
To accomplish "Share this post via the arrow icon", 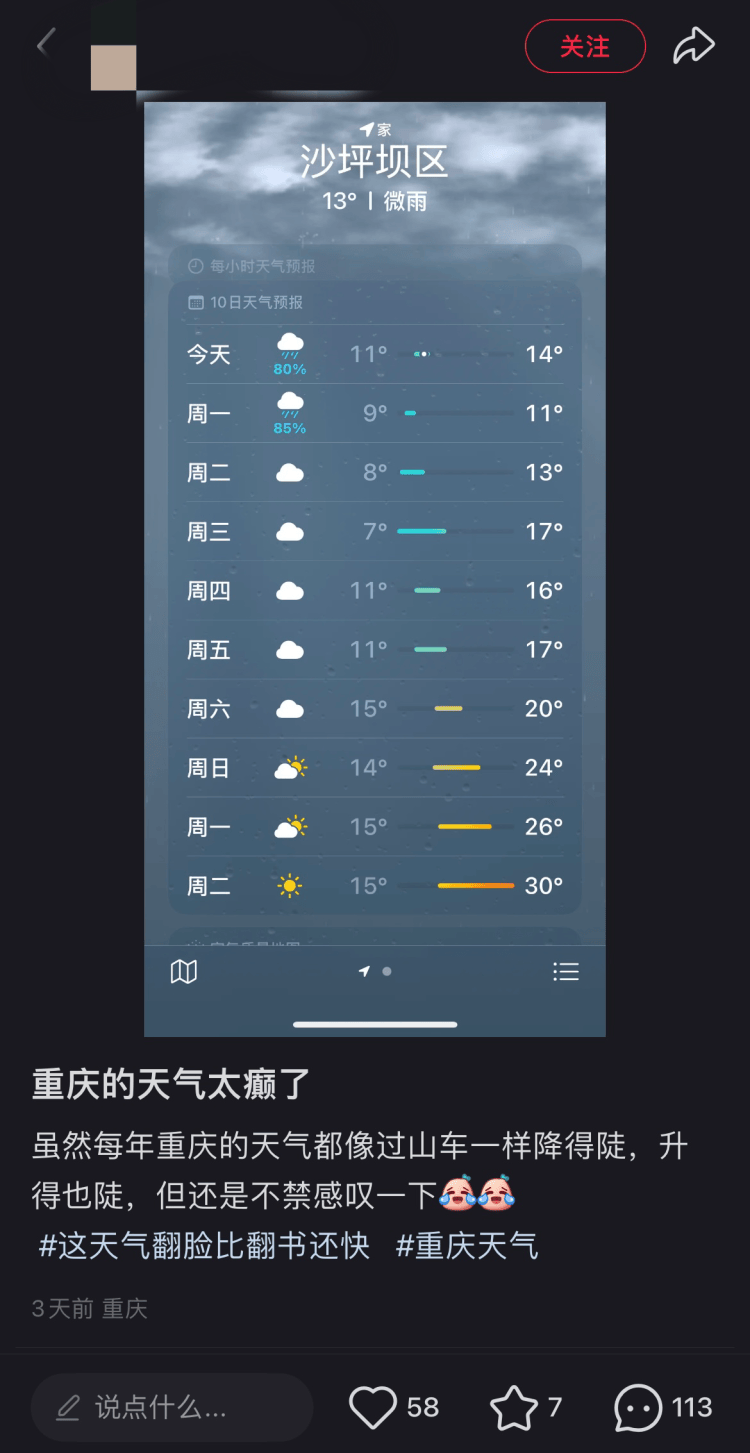I will (694, 45).
